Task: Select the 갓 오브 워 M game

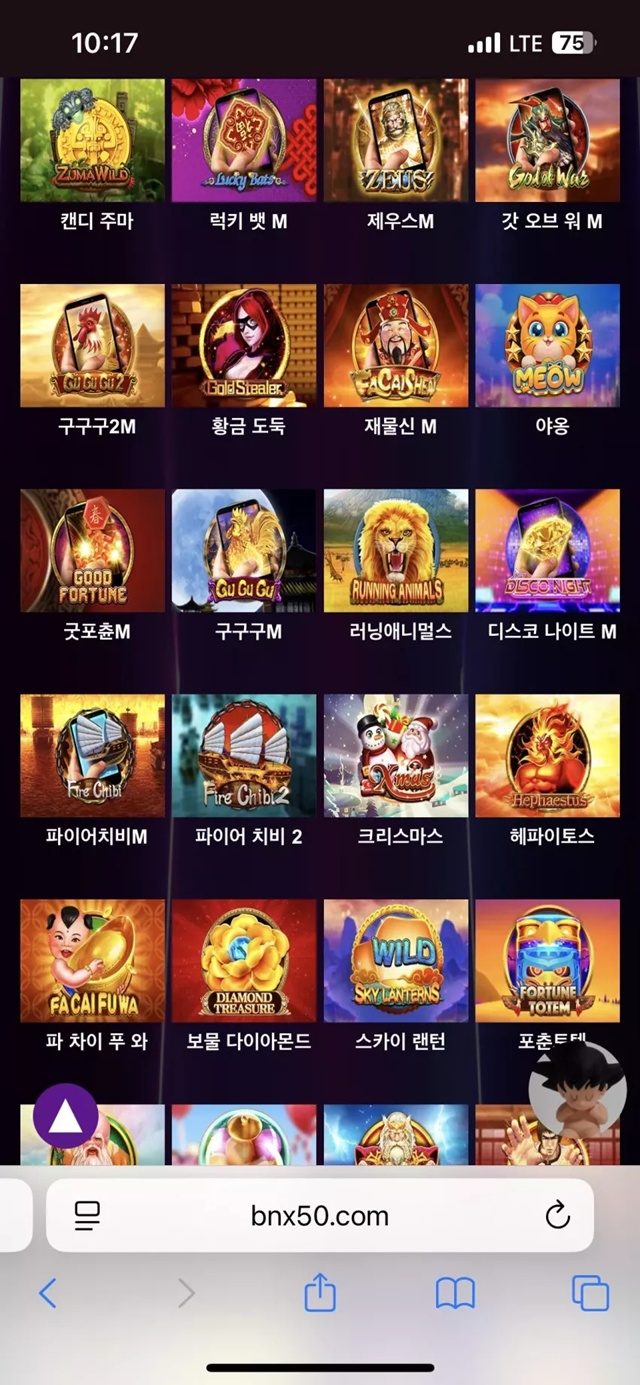Action: 548,141
